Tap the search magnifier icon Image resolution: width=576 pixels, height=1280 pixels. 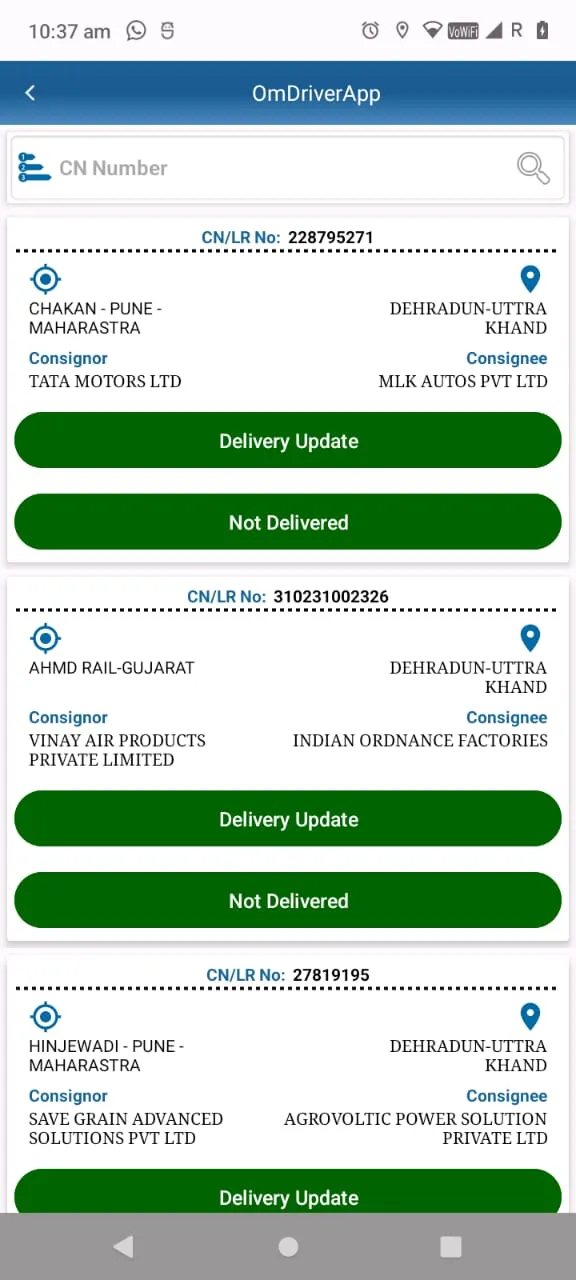[x=534, y=168]
